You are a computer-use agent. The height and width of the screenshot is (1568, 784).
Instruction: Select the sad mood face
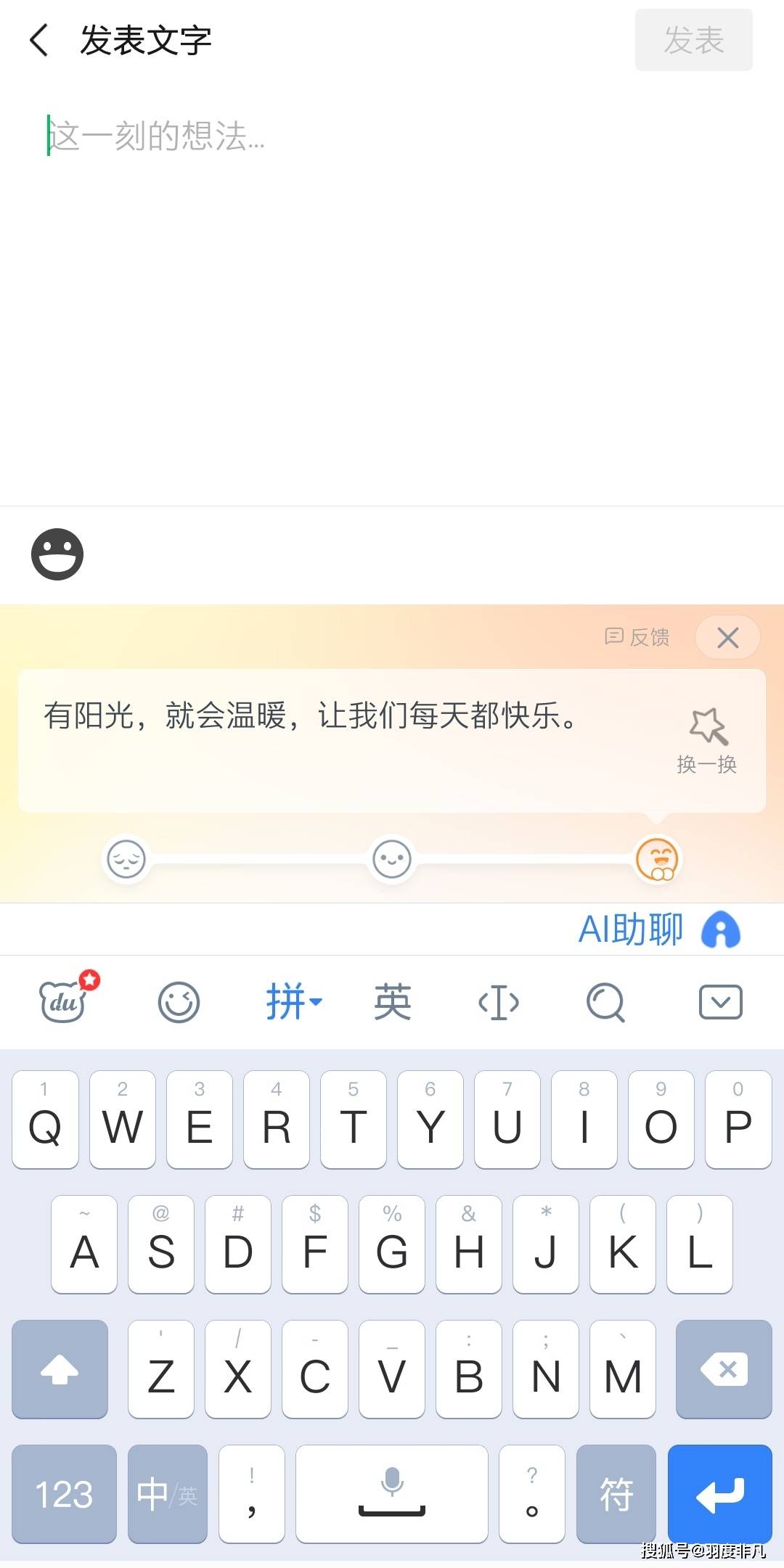(126, 859)
